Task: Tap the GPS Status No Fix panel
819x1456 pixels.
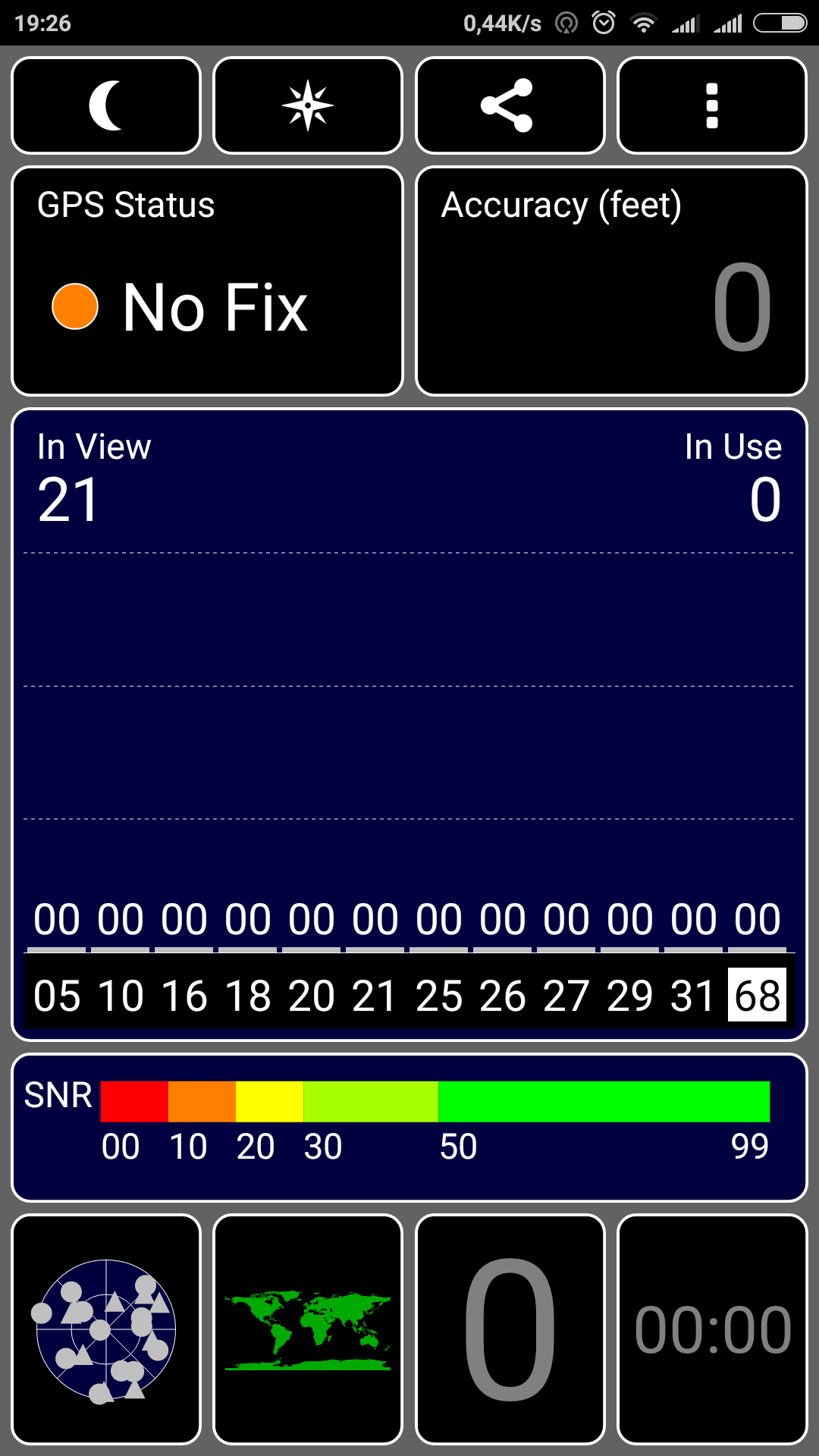Action: (x=207, y=281)
